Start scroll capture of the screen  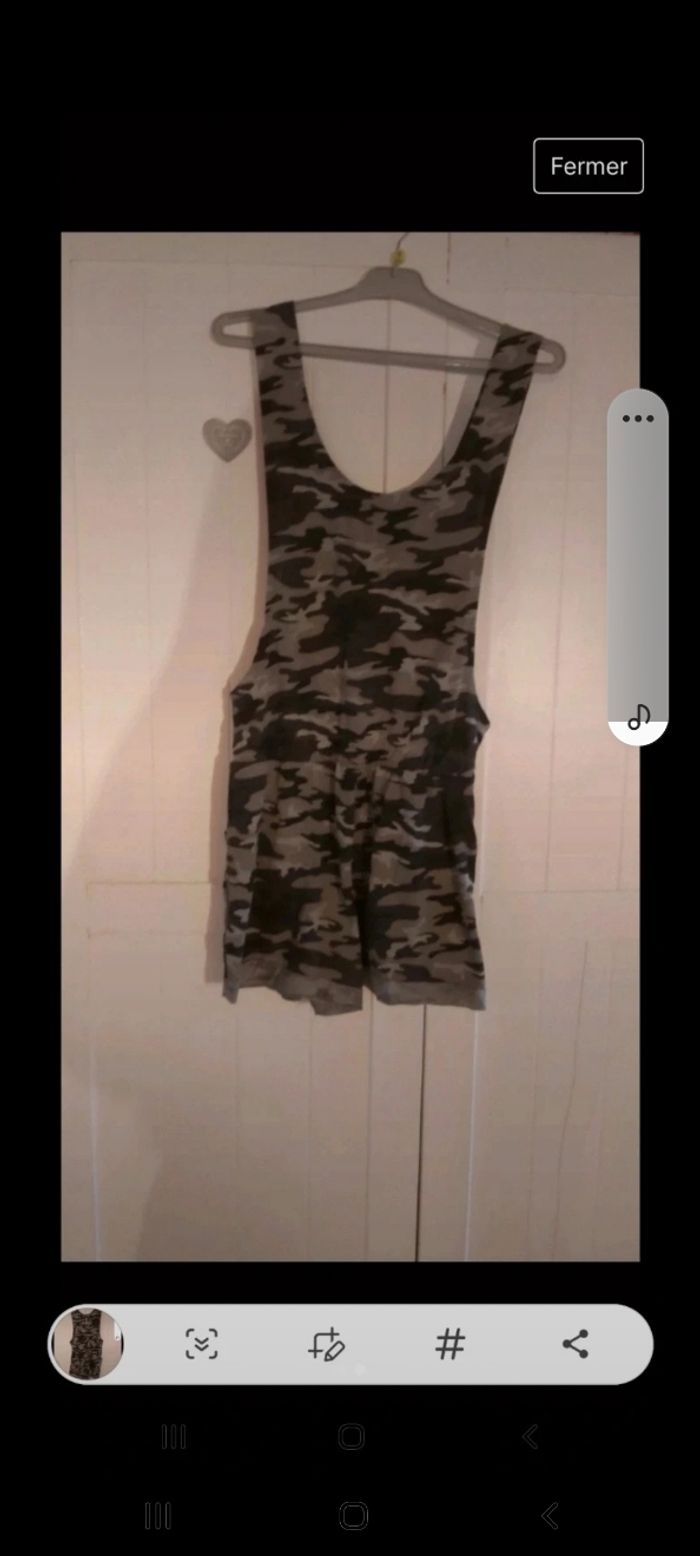202,1344
